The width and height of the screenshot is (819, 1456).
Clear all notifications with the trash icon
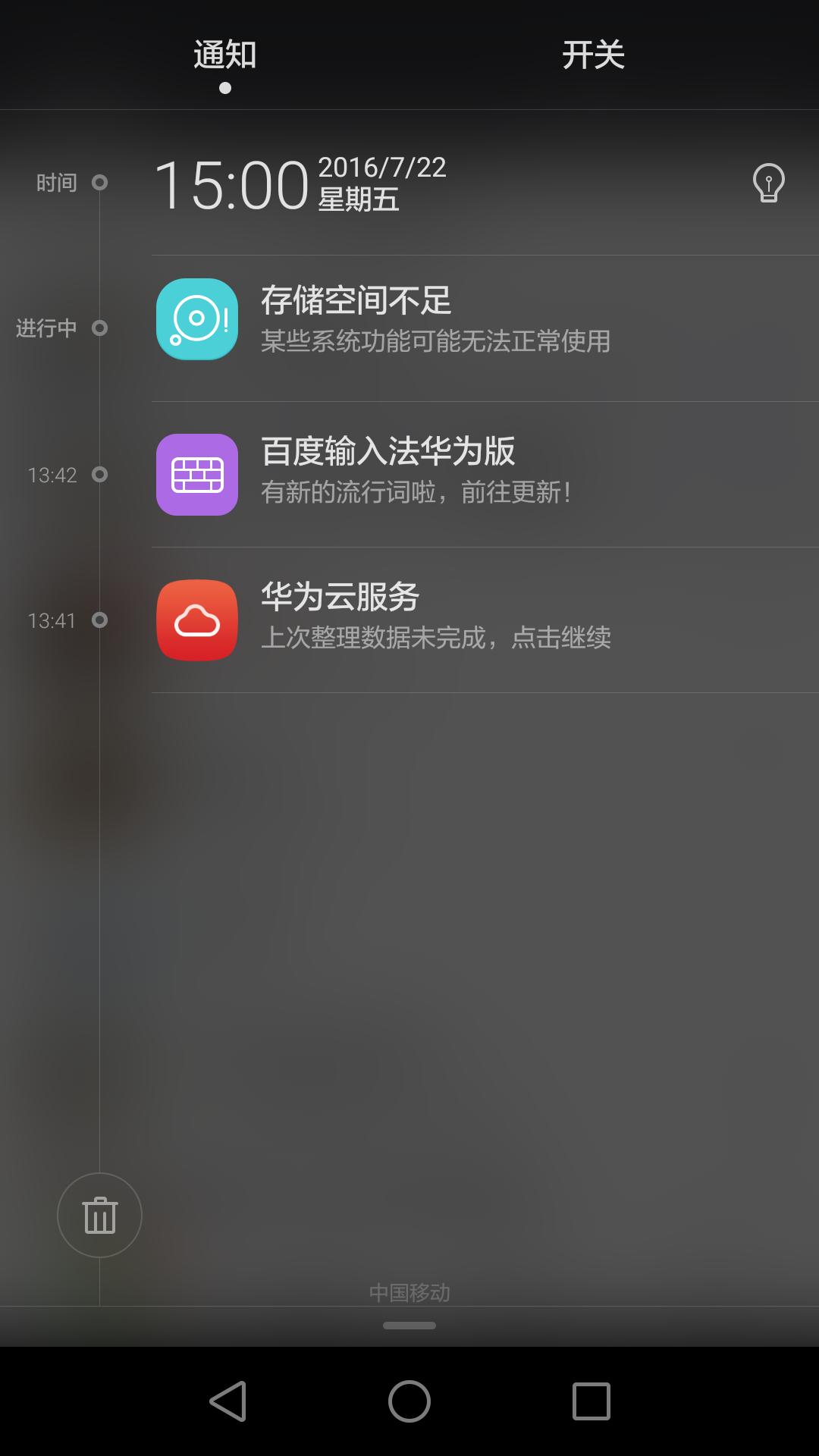(x=99, y=1215)
